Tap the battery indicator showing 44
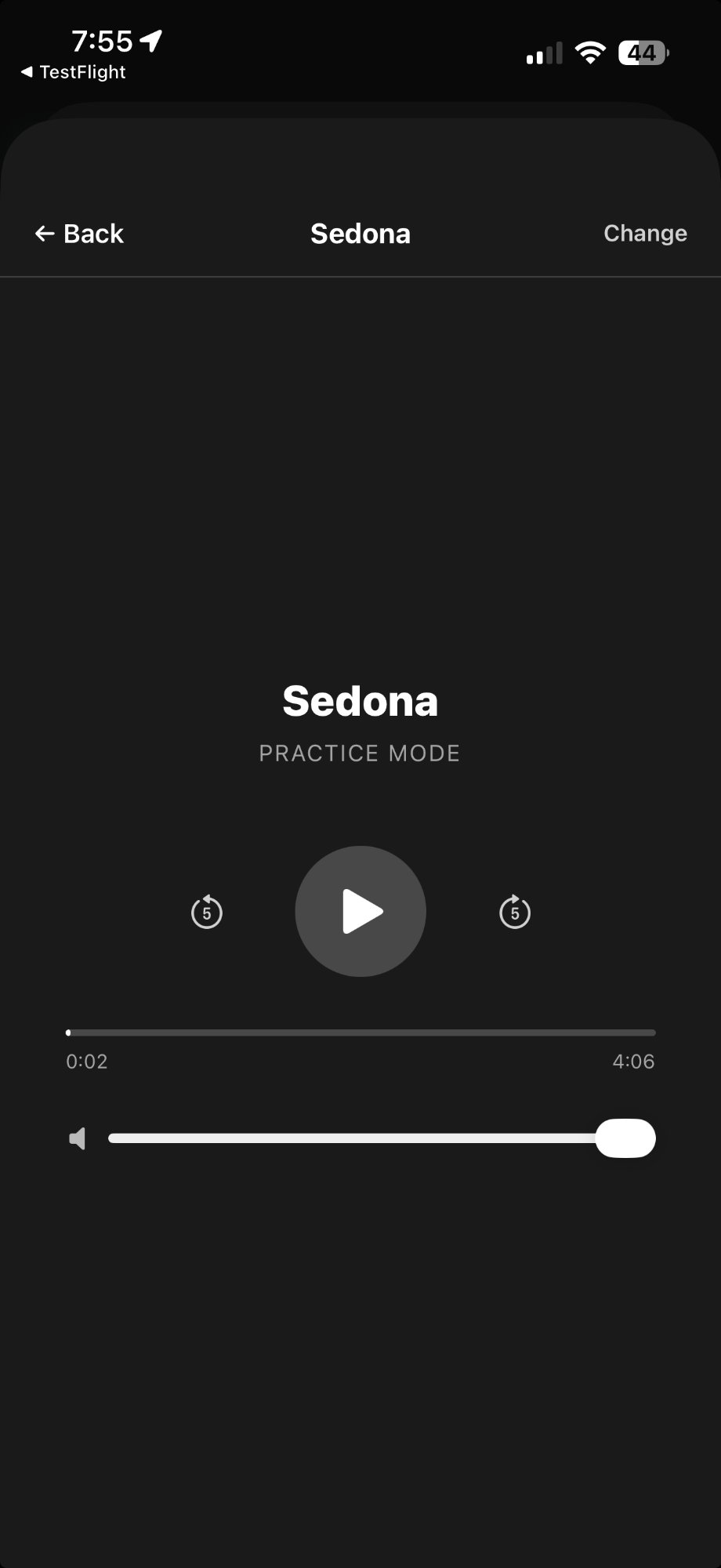721x1568 pixels. coord(643,53)
